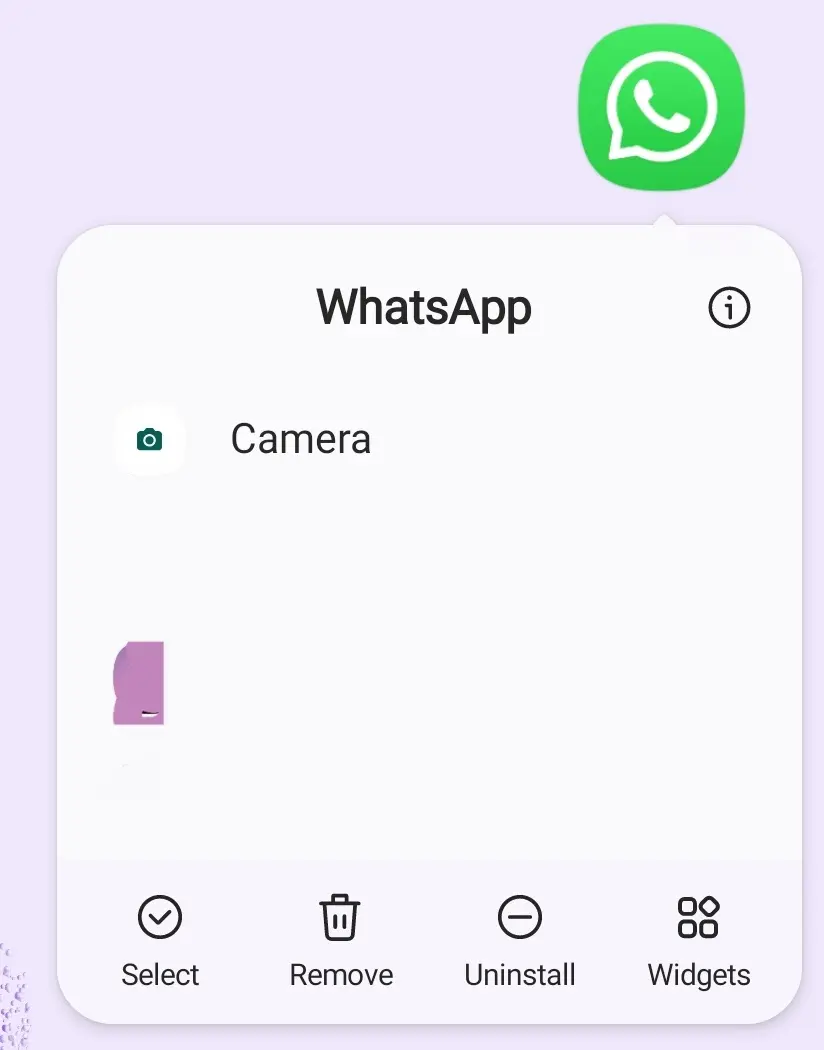Screen dimensions: 824x1050
Task: Tap the Uninstall minus-circle icon
Action: point(519,916)
